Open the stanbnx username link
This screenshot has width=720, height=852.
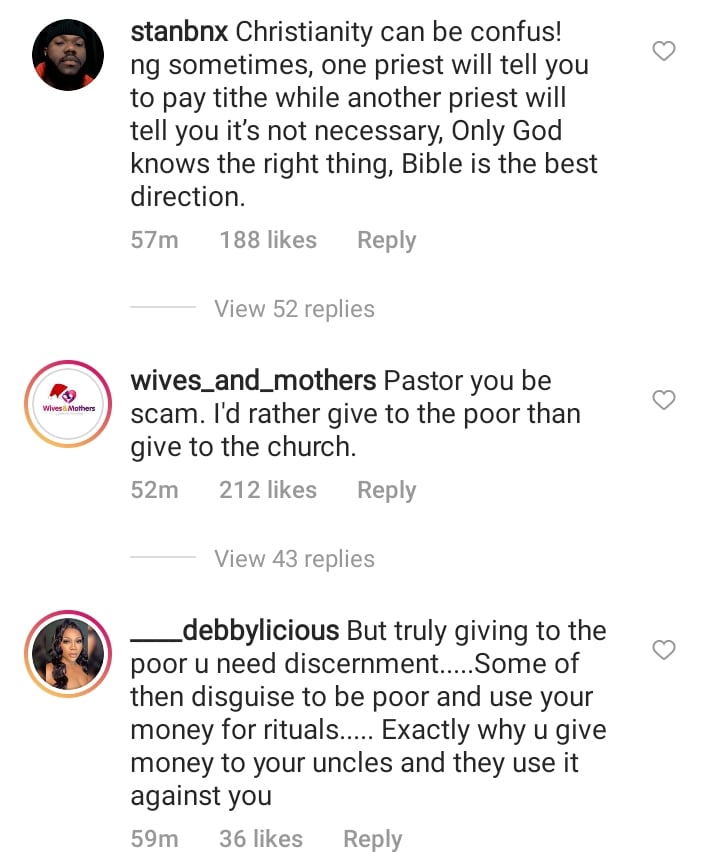click(x=179, y=32)
